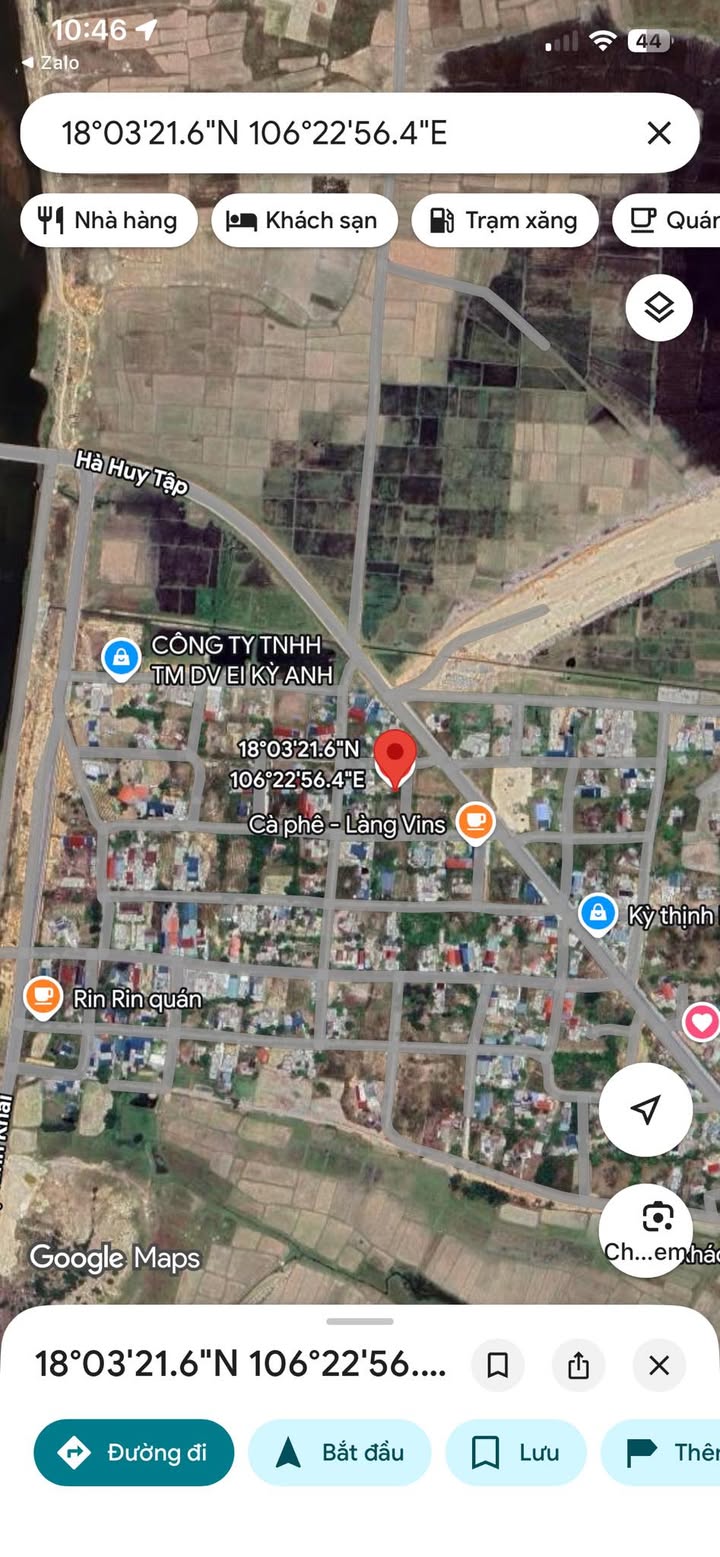Return to Zalo via back link
The height and width of the screenshot is (1557, 720).
(50, 63)
